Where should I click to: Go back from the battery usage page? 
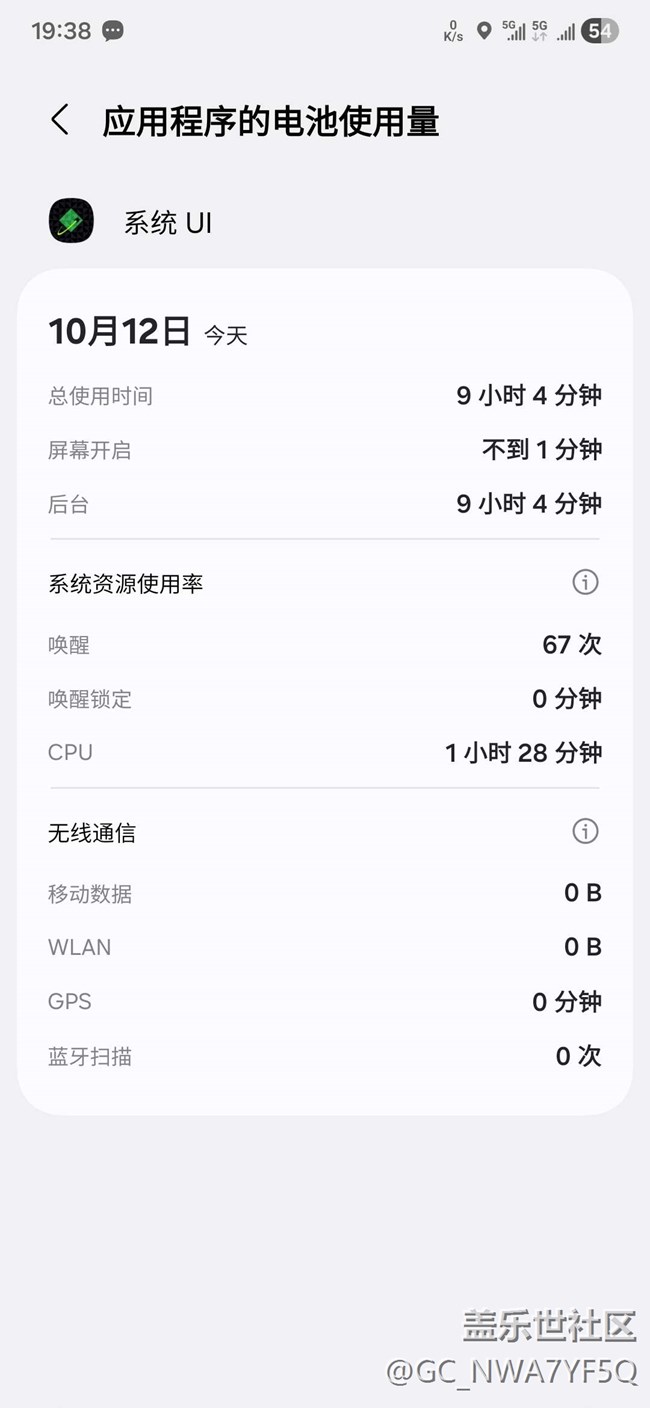pyautogui.click(x=60, y=121)
